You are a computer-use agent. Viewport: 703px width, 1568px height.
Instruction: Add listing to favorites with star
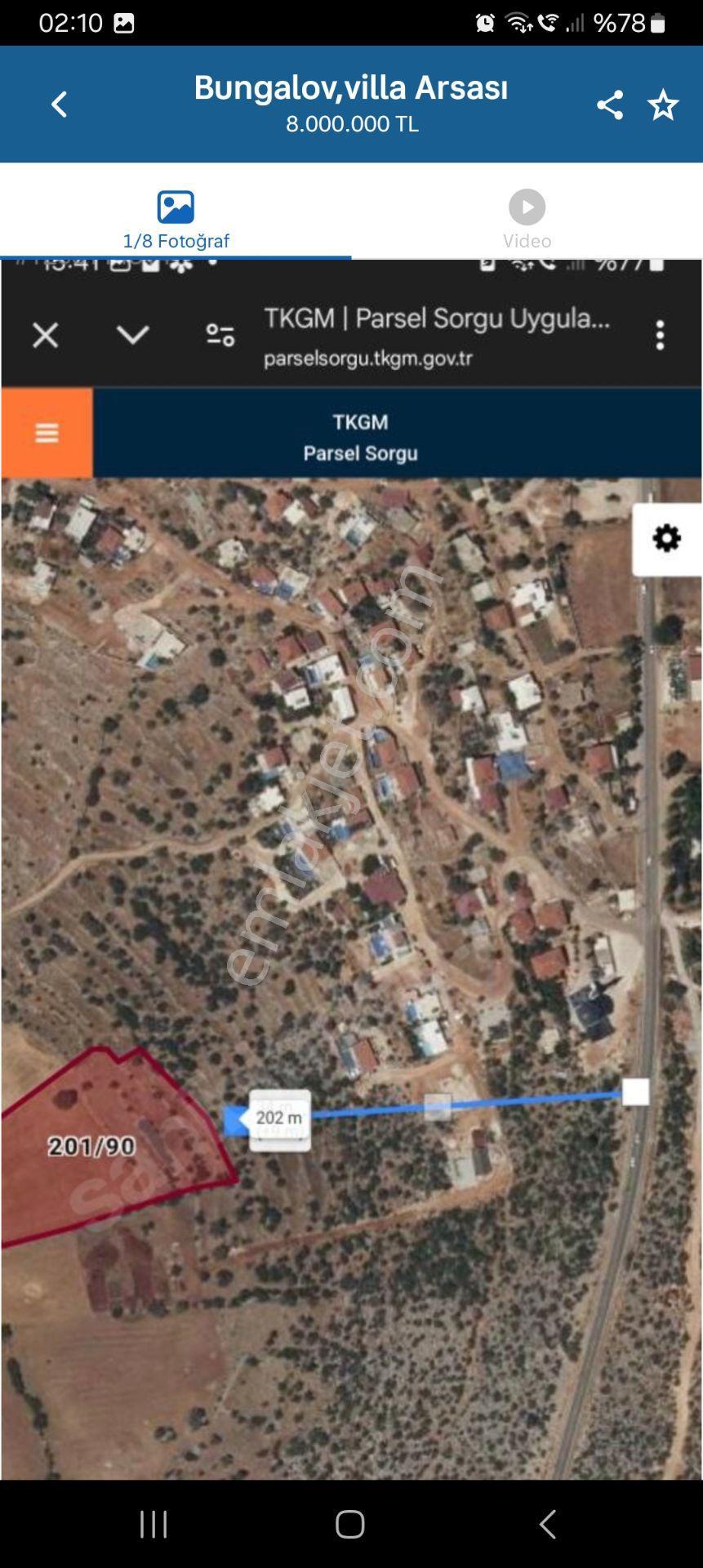click(663, 105)
